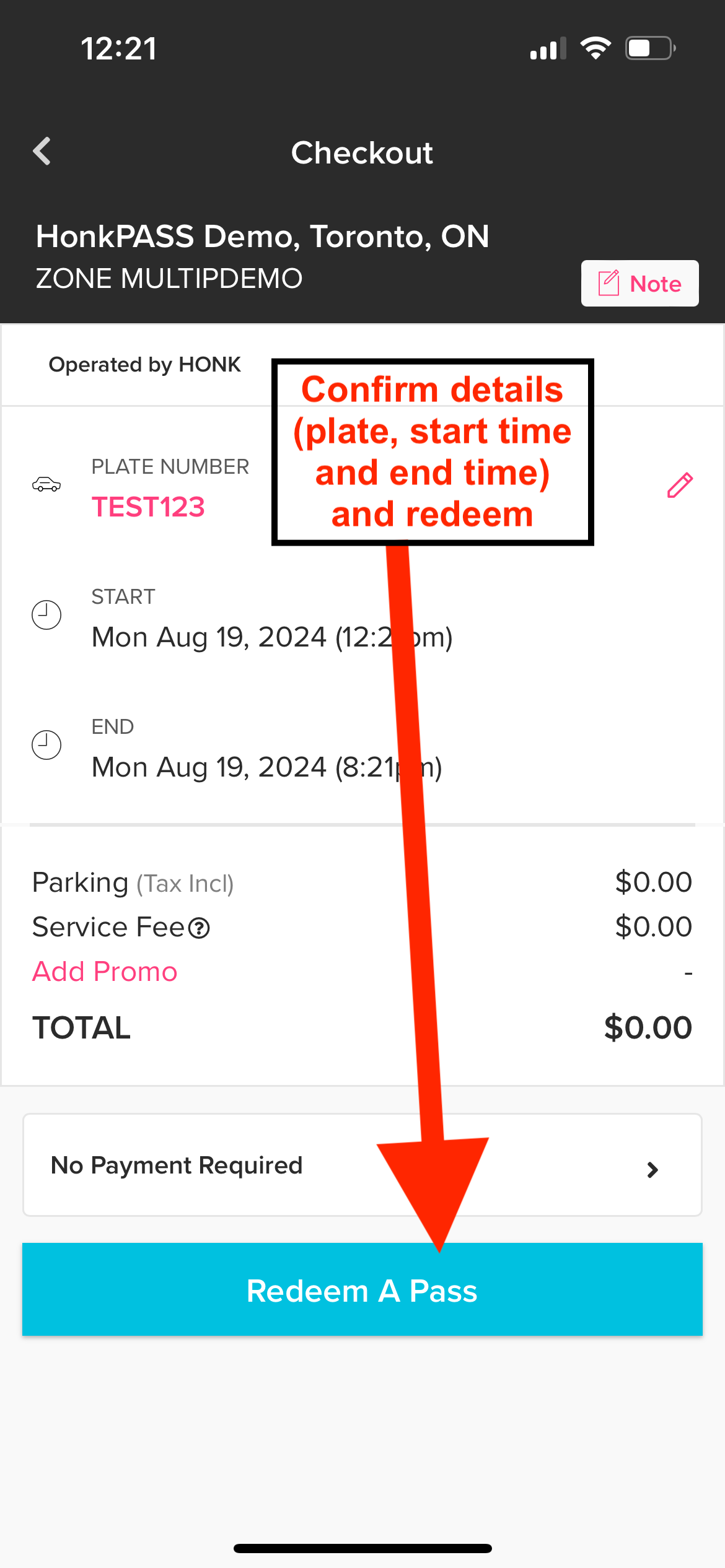Open the Service Fee info question mark
This screenshot has height=1568, width=725.
point(200,927)
